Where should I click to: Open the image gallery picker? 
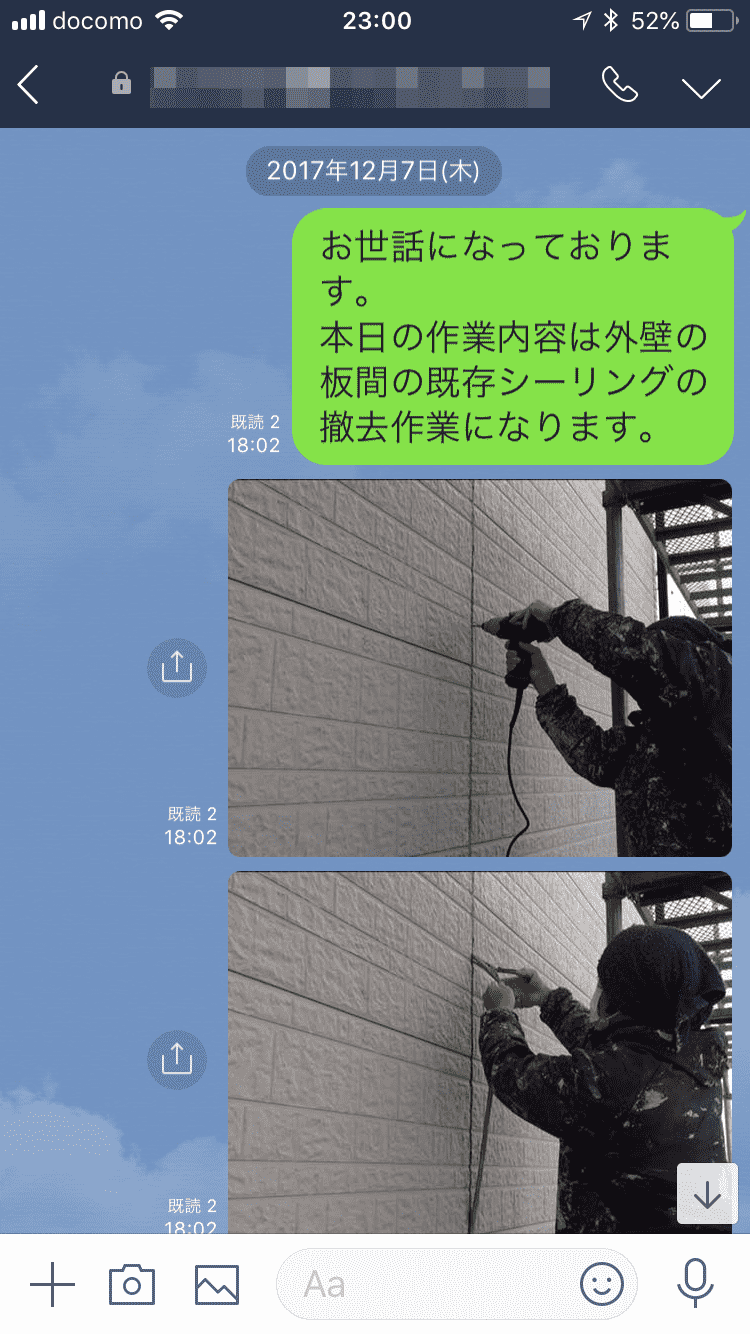[x=217, y=1285]
